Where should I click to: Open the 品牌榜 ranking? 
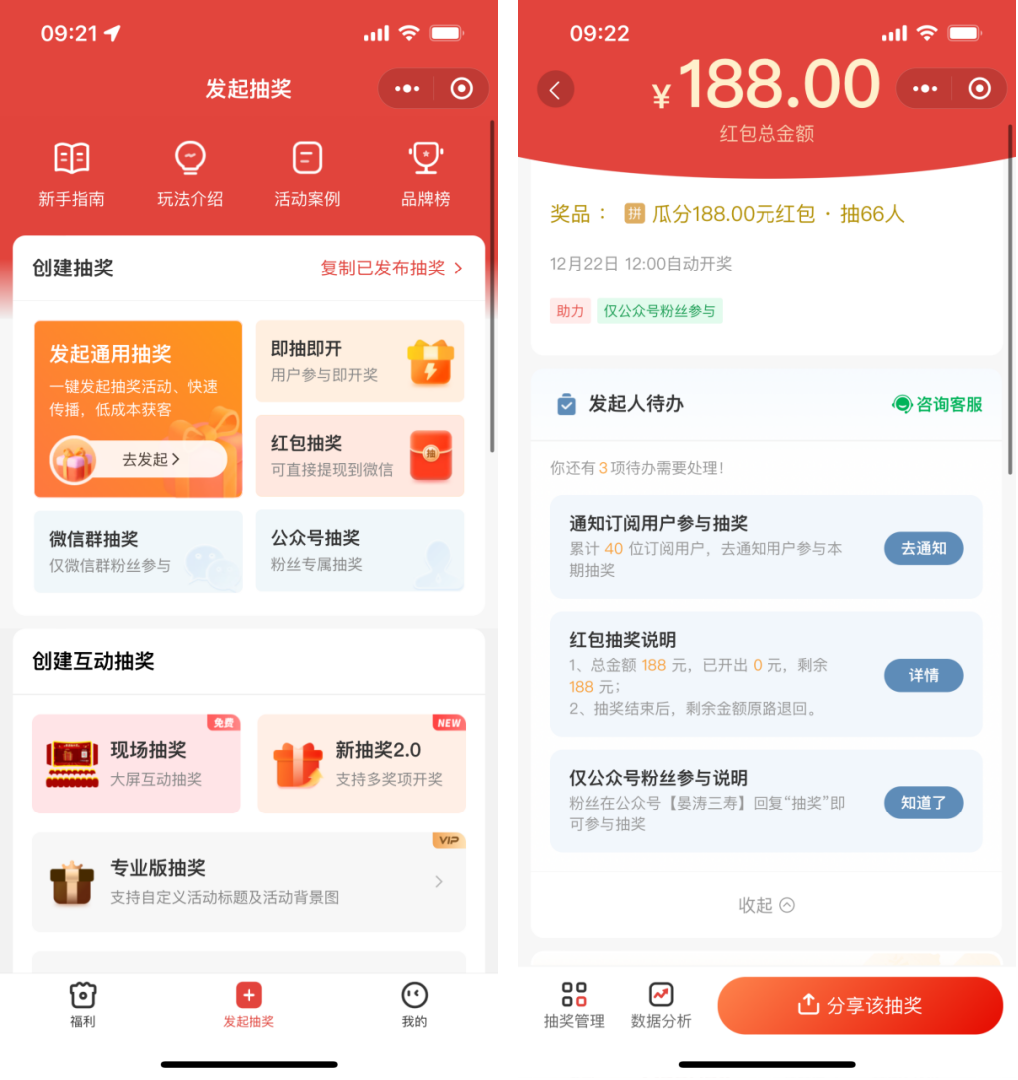(x=425, y=174)
